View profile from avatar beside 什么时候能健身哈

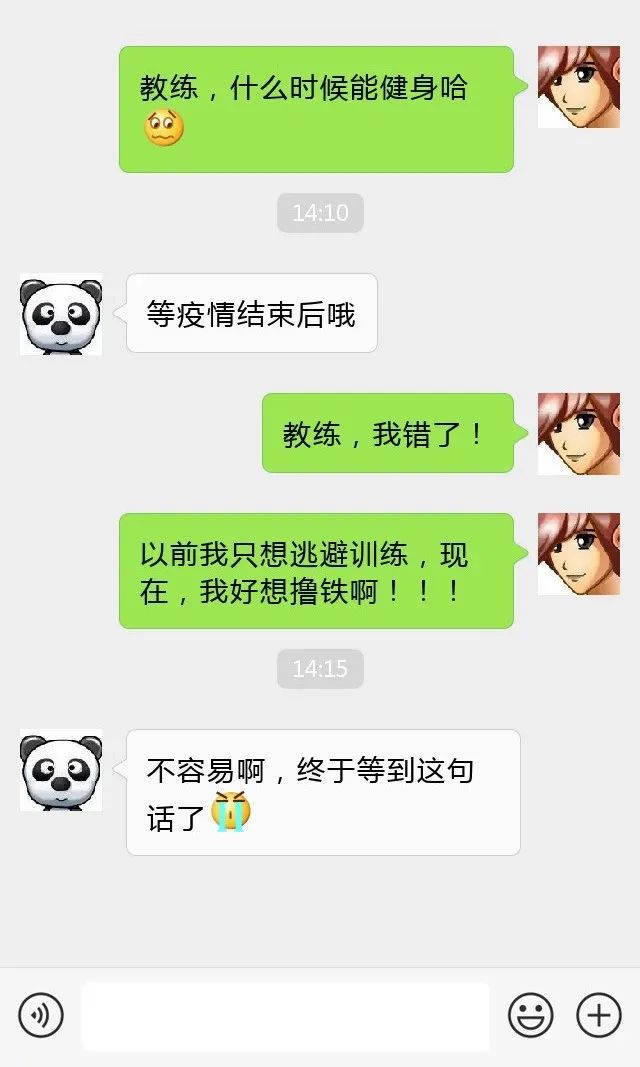point(578,87)
